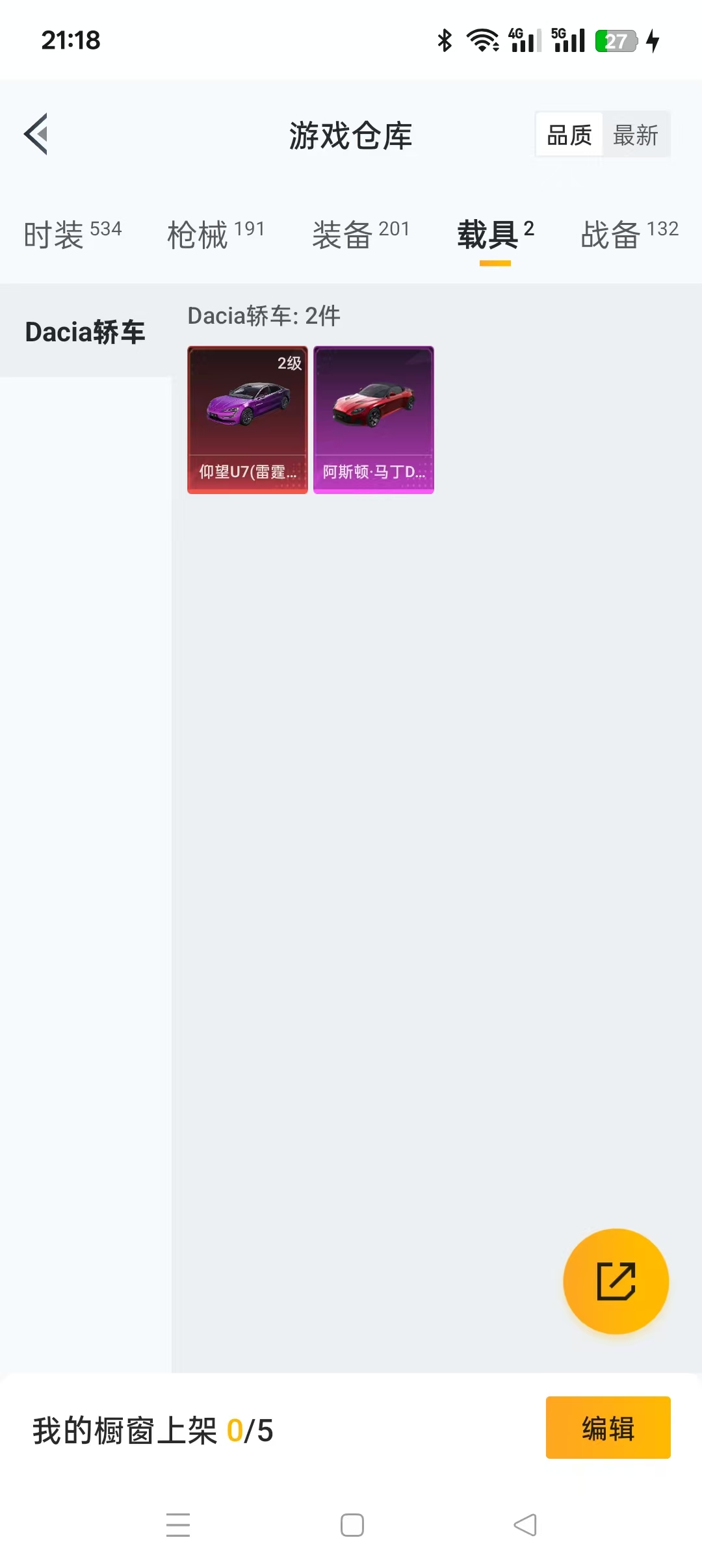Go to the home screen
Screen dimensions: 702x1568
pos(352,1524)
